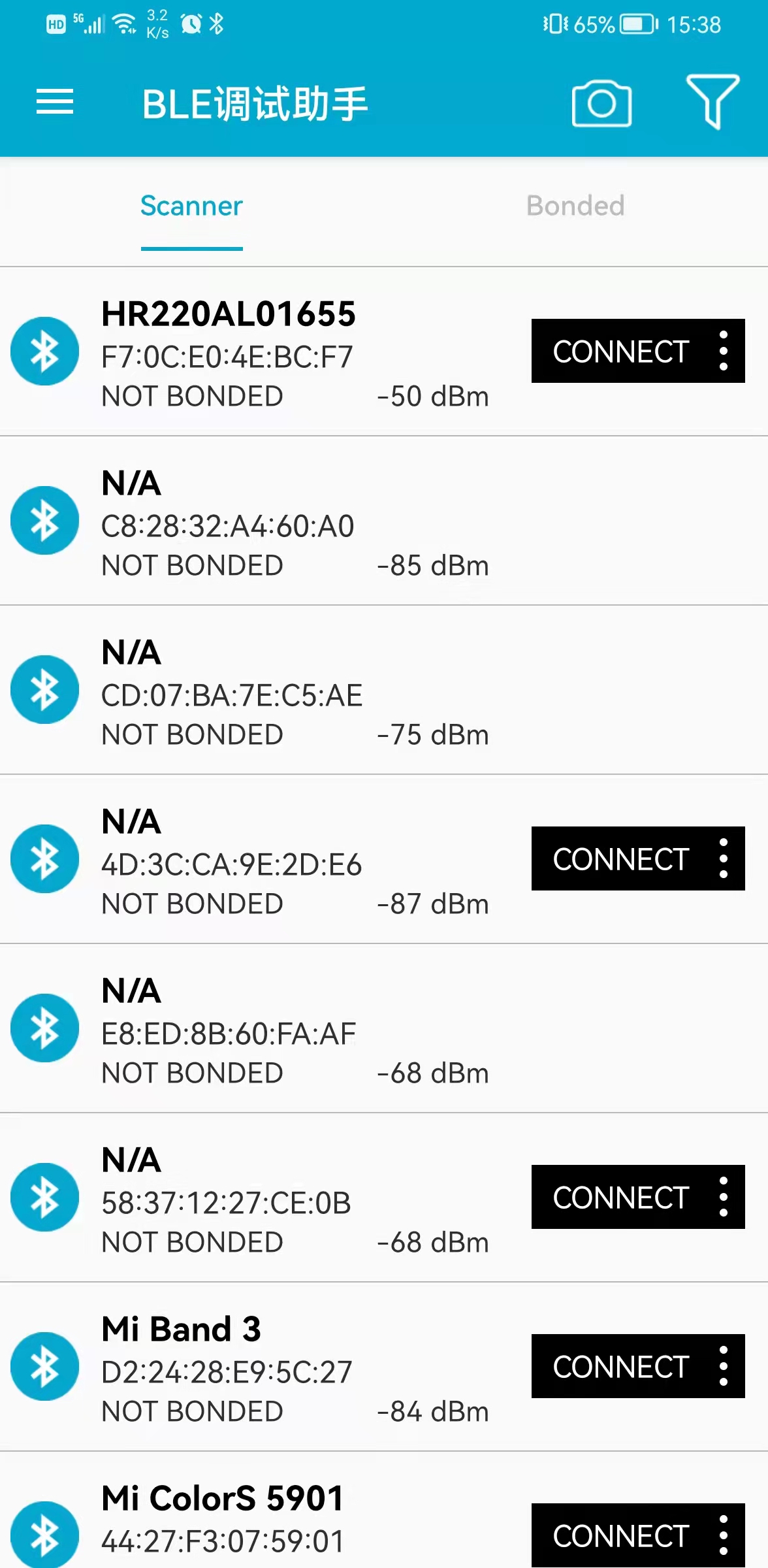
Task: Tap the Bluetooth icon beside HR220AL01655
Action: pyautogui.click(x=44, y=351)
